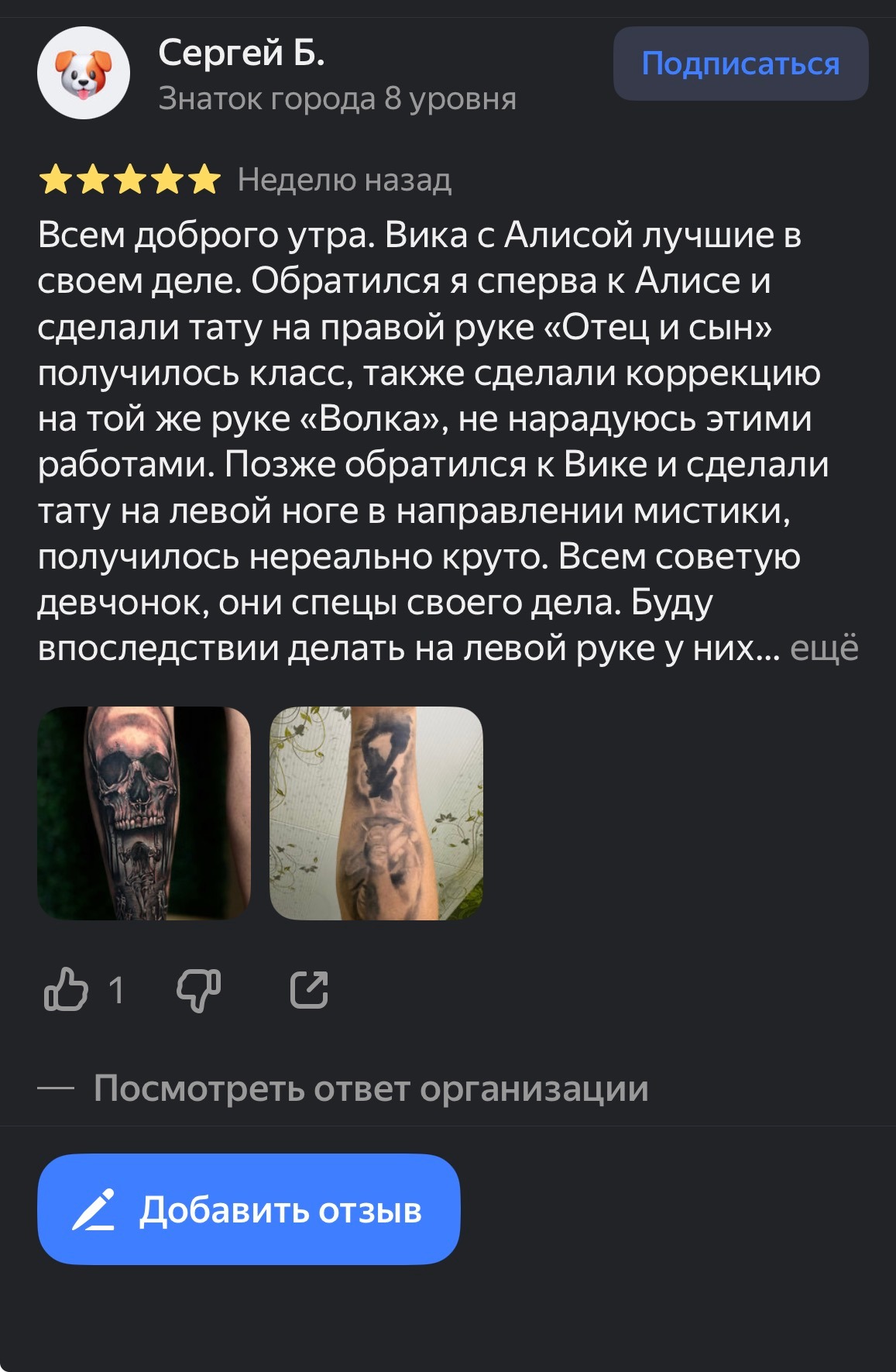Open Посмотреть ответ организации

(370, 1088)
